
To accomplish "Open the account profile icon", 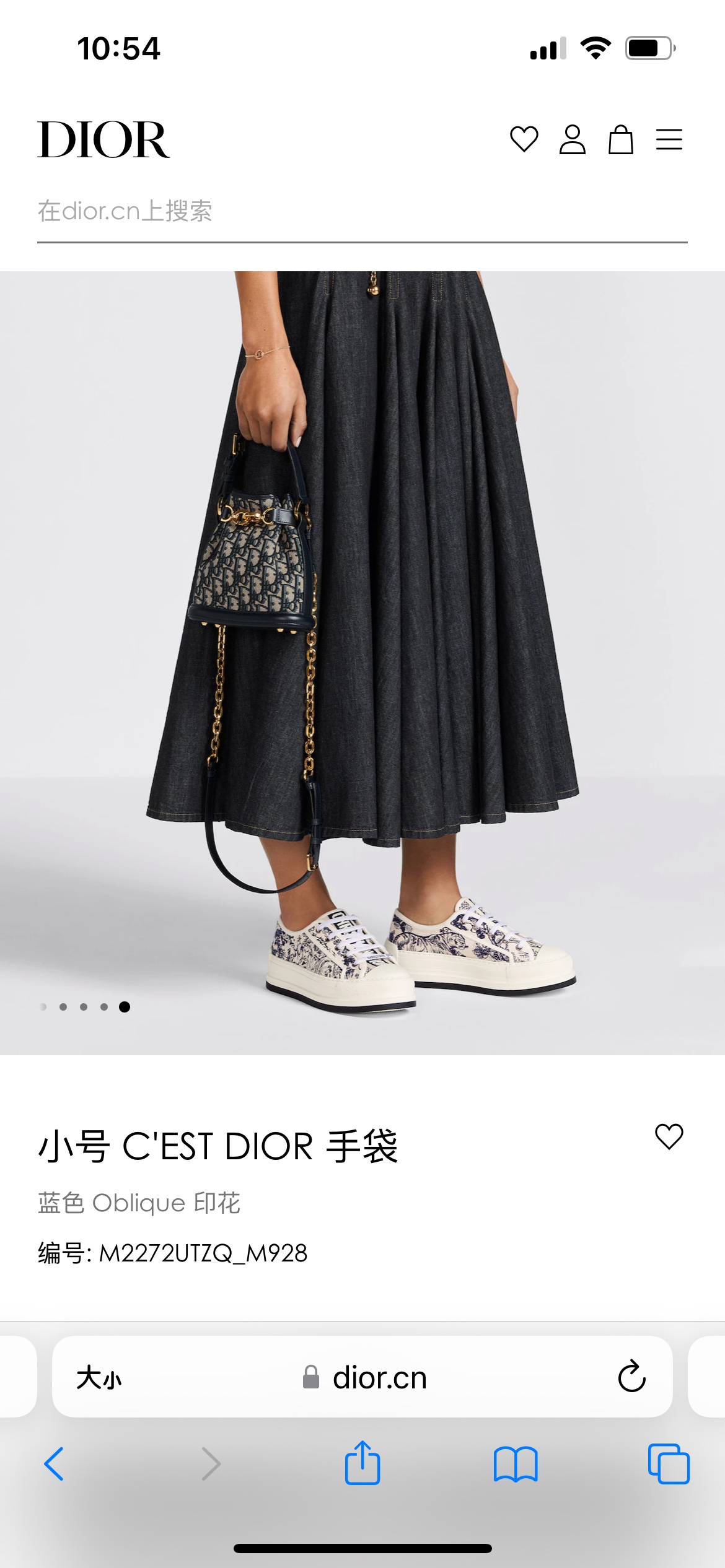I will [x=572, y=139].
